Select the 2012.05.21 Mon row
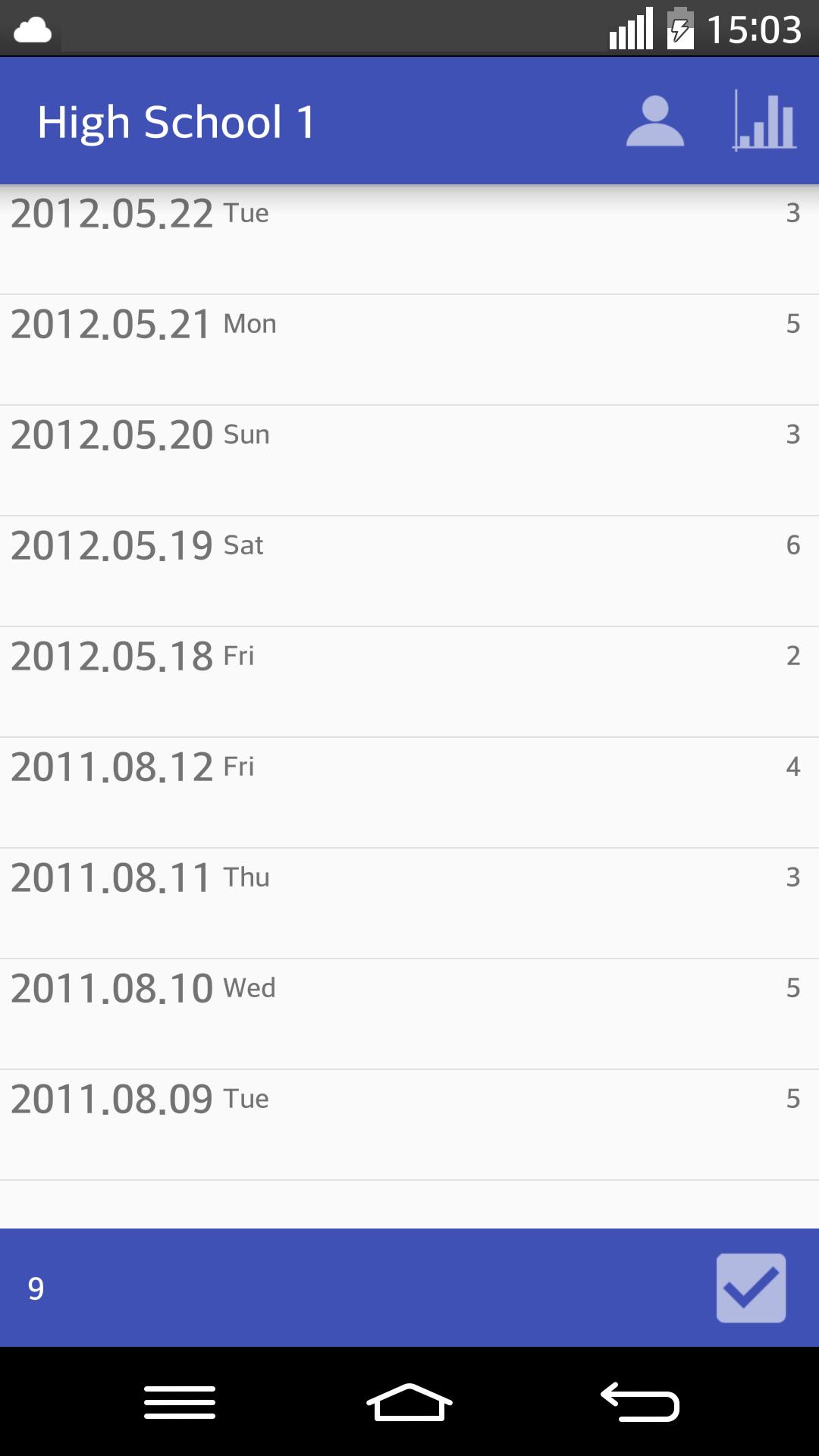The width and height of the screenshot is (819, 1456). [409, 350]
